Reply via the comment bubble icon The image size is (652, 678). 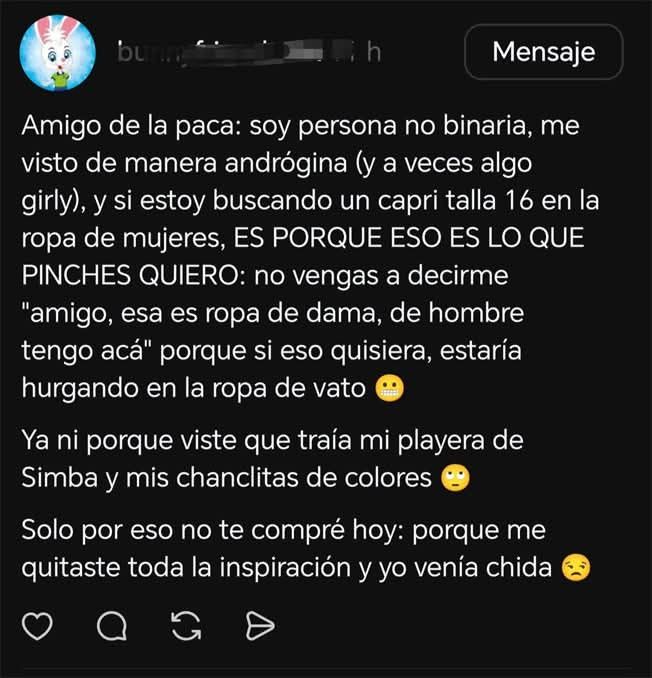pos(112,626)
